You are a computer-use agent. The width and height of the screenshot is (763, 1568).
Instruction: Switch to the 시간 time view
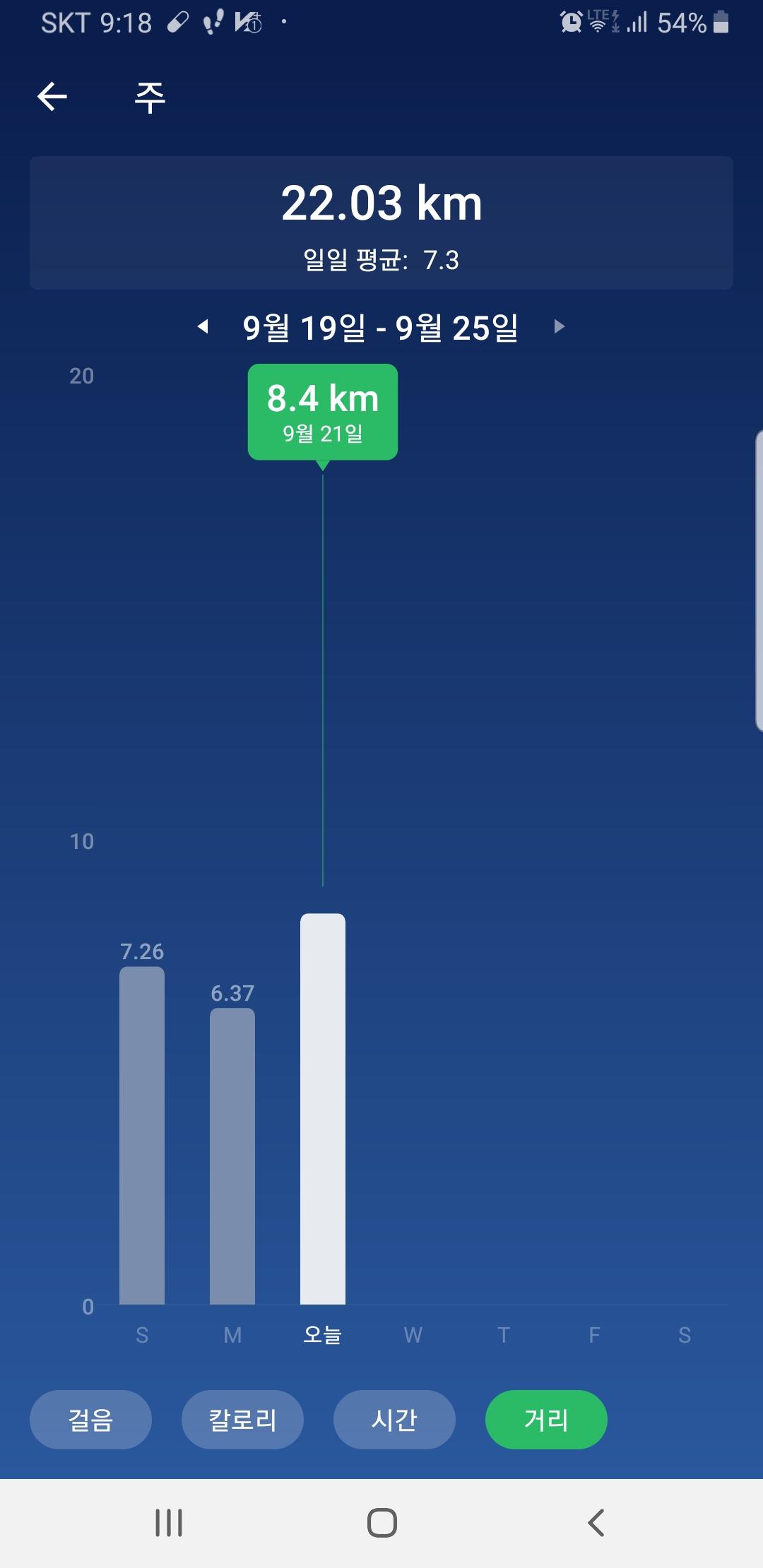(x=394, y=1419)
